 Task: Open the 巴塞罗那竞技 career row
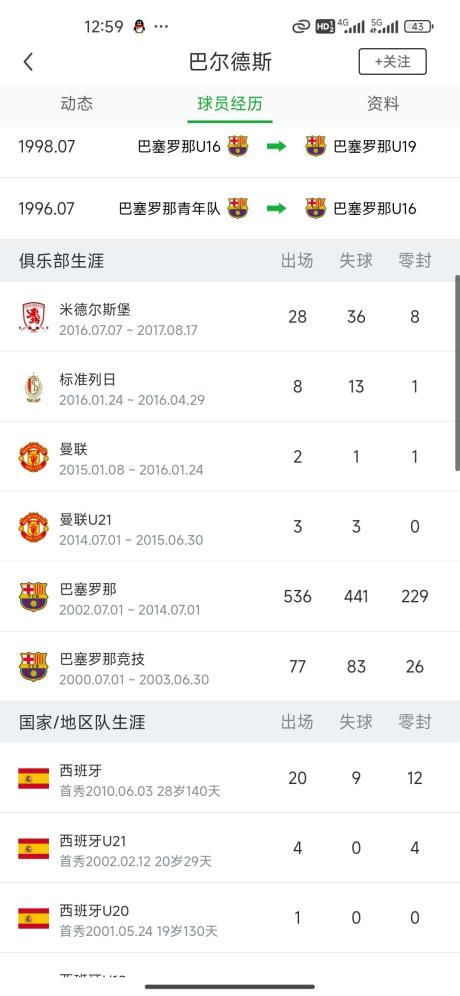pos(230,666)
